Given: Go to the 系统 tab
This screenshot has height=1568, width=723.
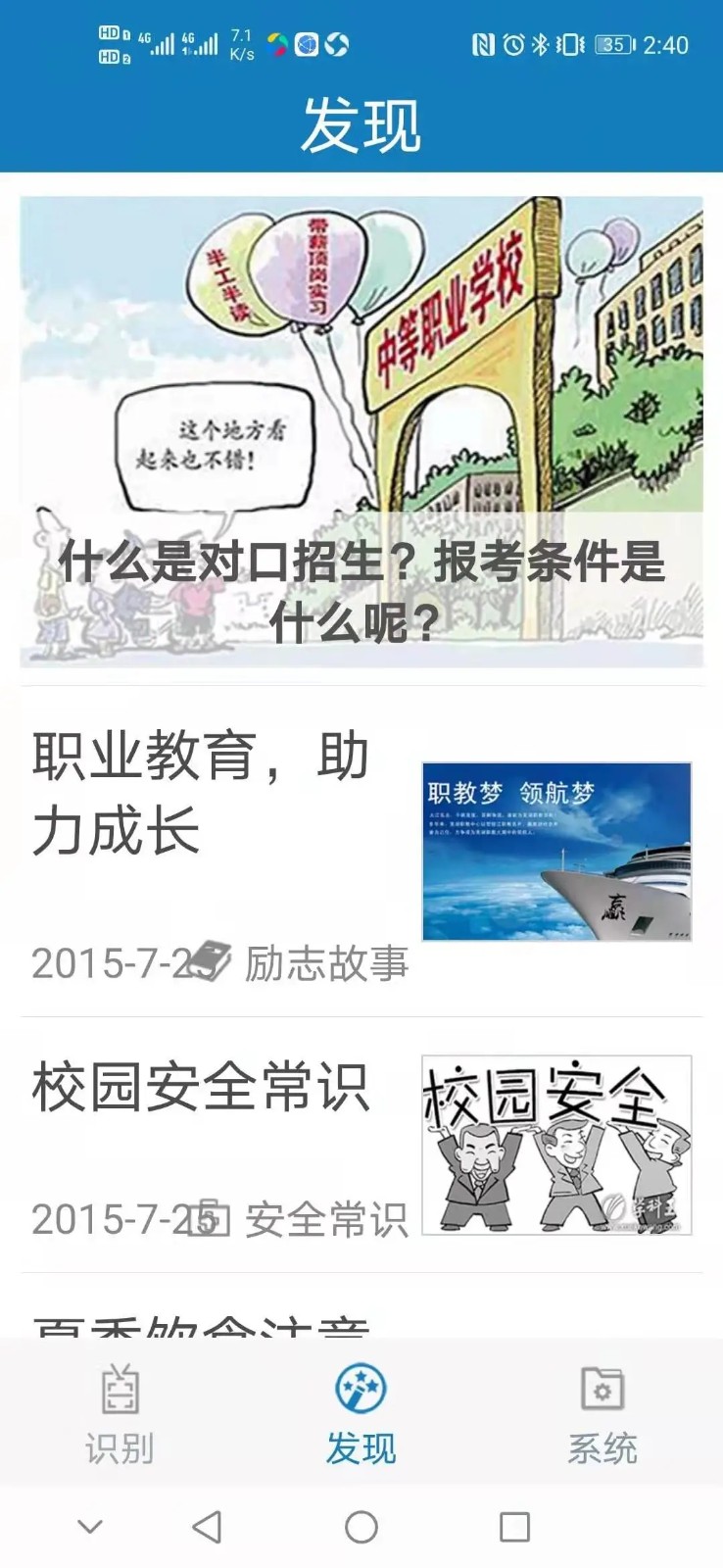Looking at the screenshot, I should tap(602, 1414).
